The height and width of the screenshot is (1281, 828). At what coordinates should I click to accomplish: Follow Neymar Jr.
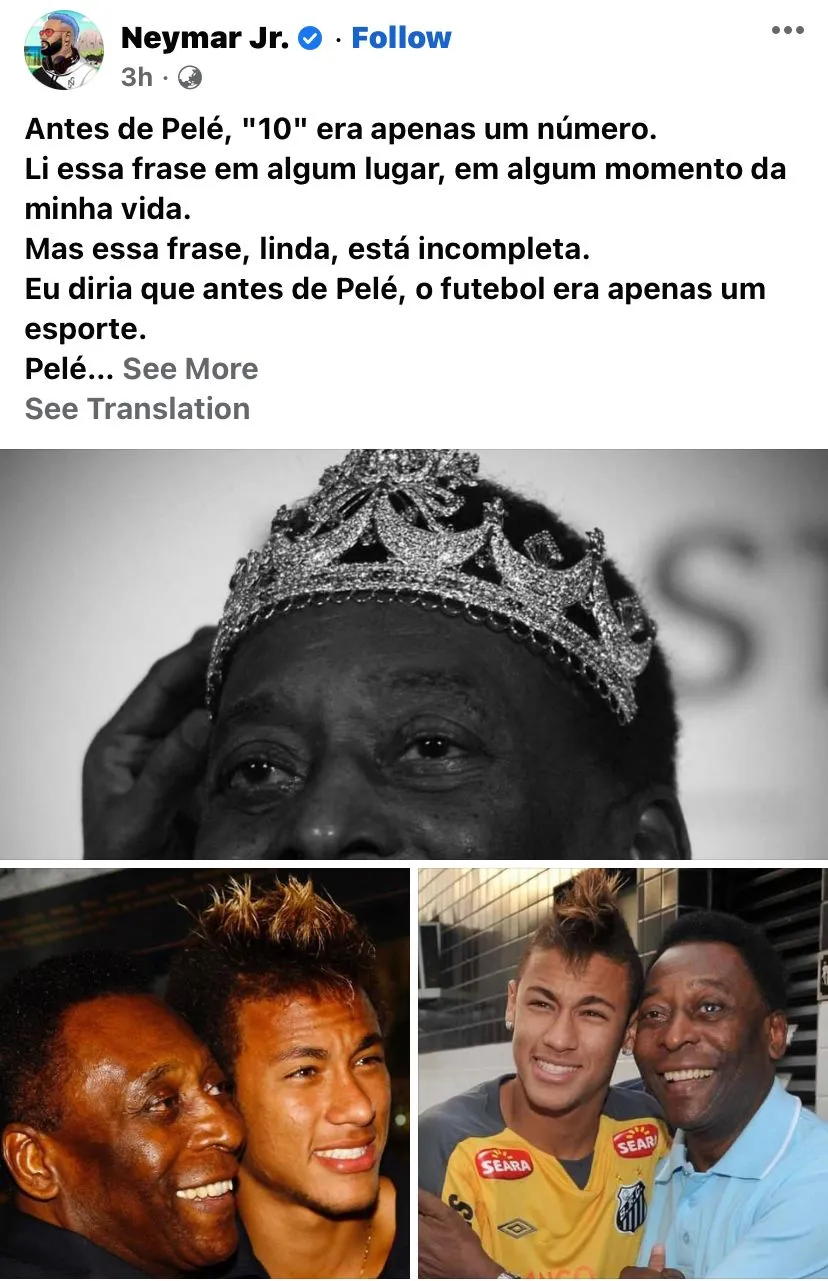[x=401, y=38]
